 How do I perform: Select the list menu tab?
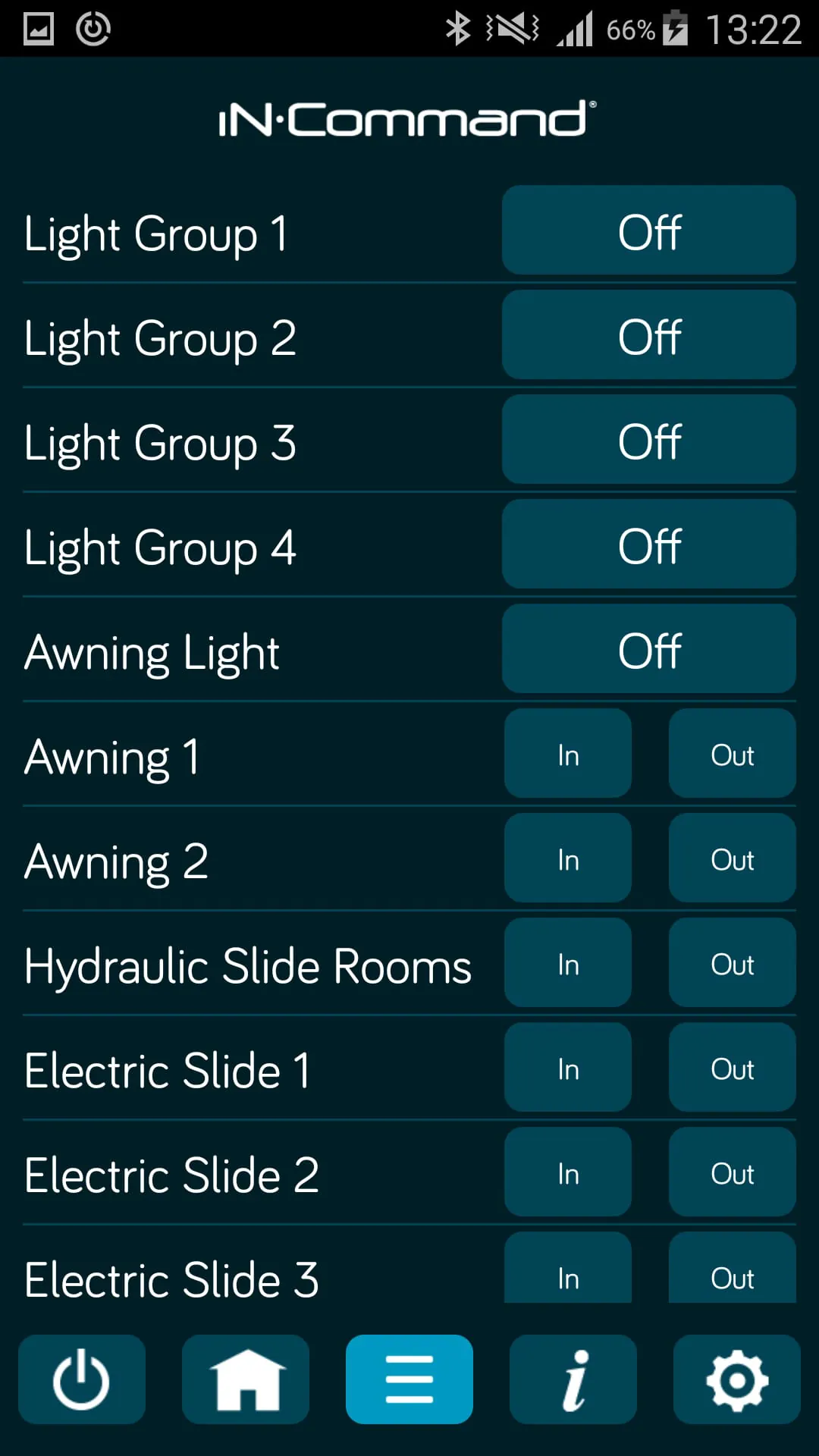(x=409, y=1379)
